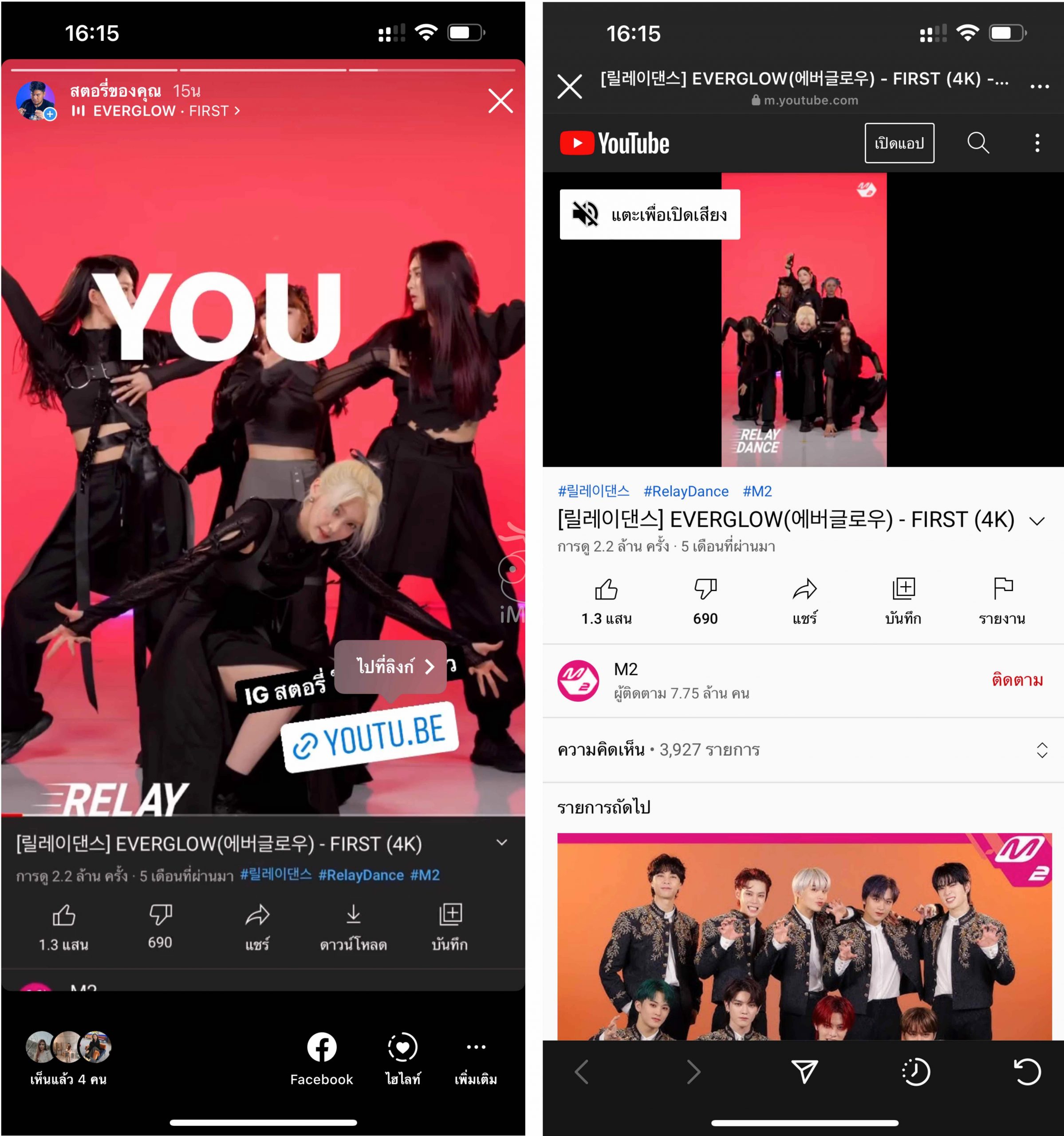
Task: Expand the video description chevron on YouTube page
Action: click(1036, 521)
